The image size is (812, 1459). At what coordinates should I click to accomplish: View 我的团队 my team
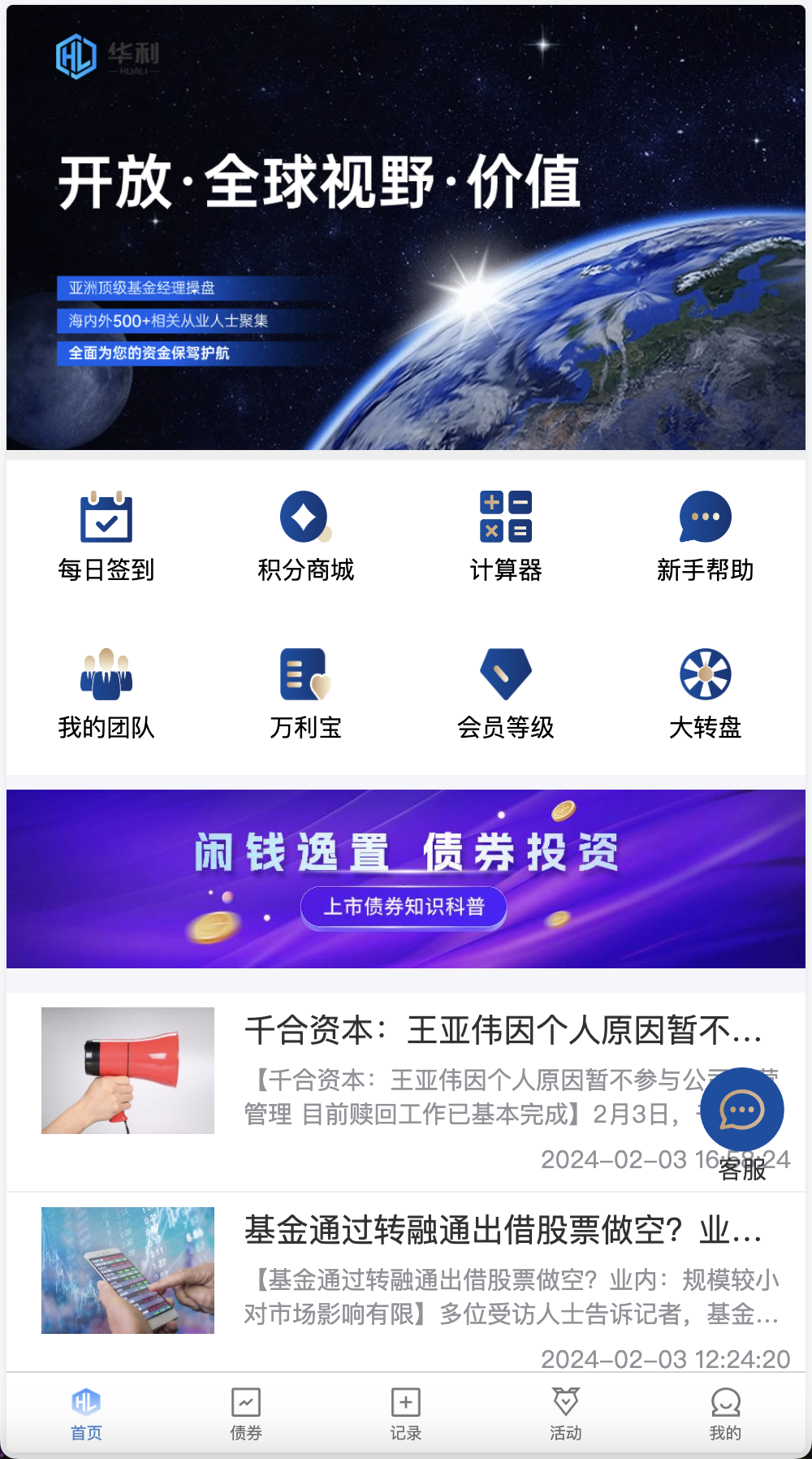(107, 691)
